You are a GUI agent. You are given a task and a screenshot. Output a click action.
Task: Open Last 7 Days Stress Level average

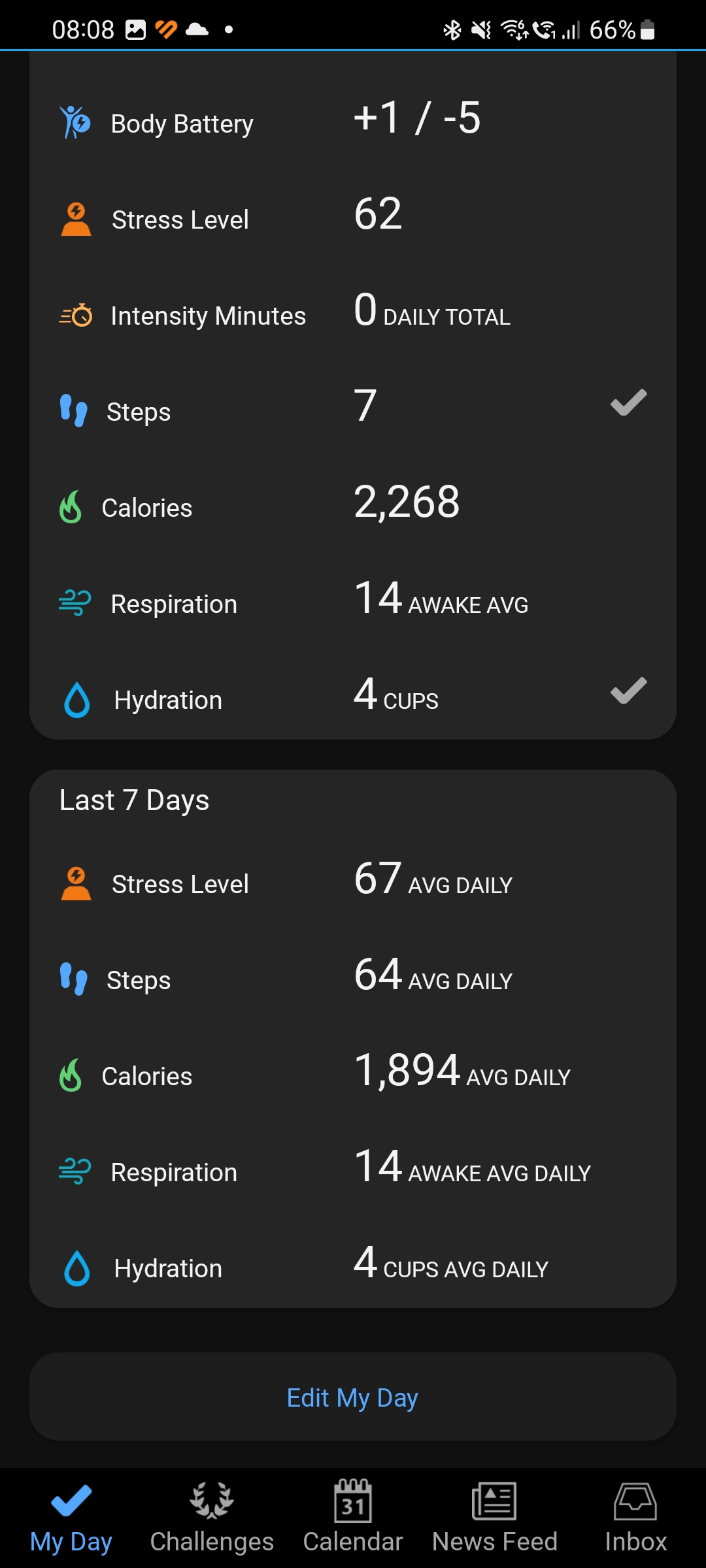click(x=353, y=883)
